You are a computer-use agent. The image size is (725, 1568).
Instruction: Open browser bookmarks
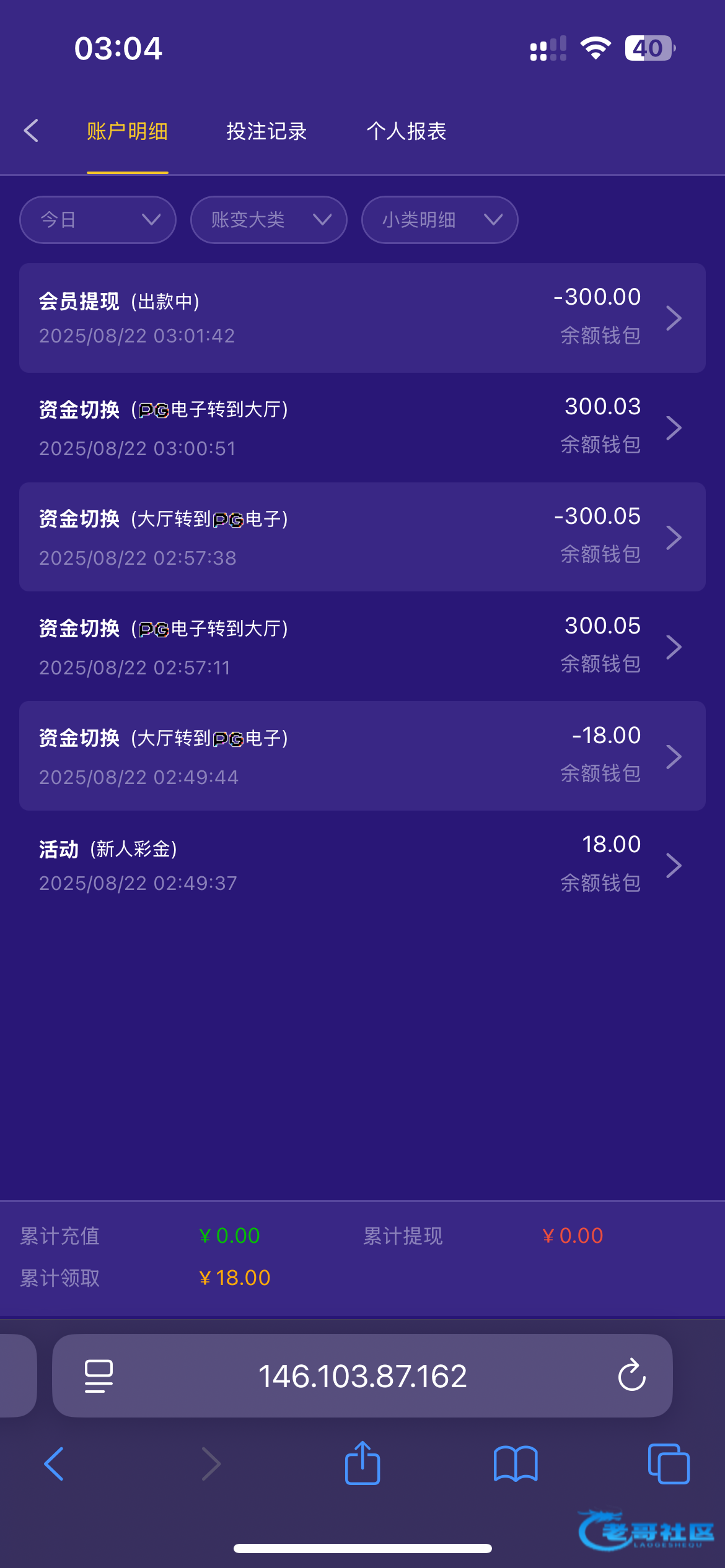(x=516, y=1464)
